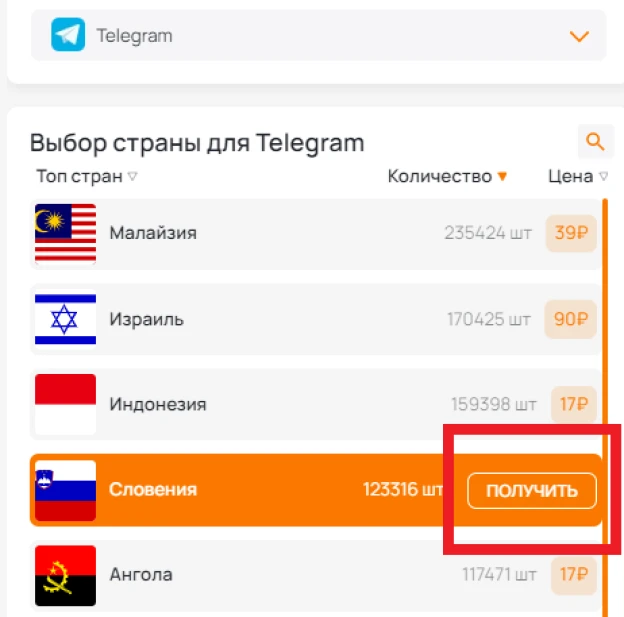Open the country search icon
This screenshot has width=624, height=617.
595,142
